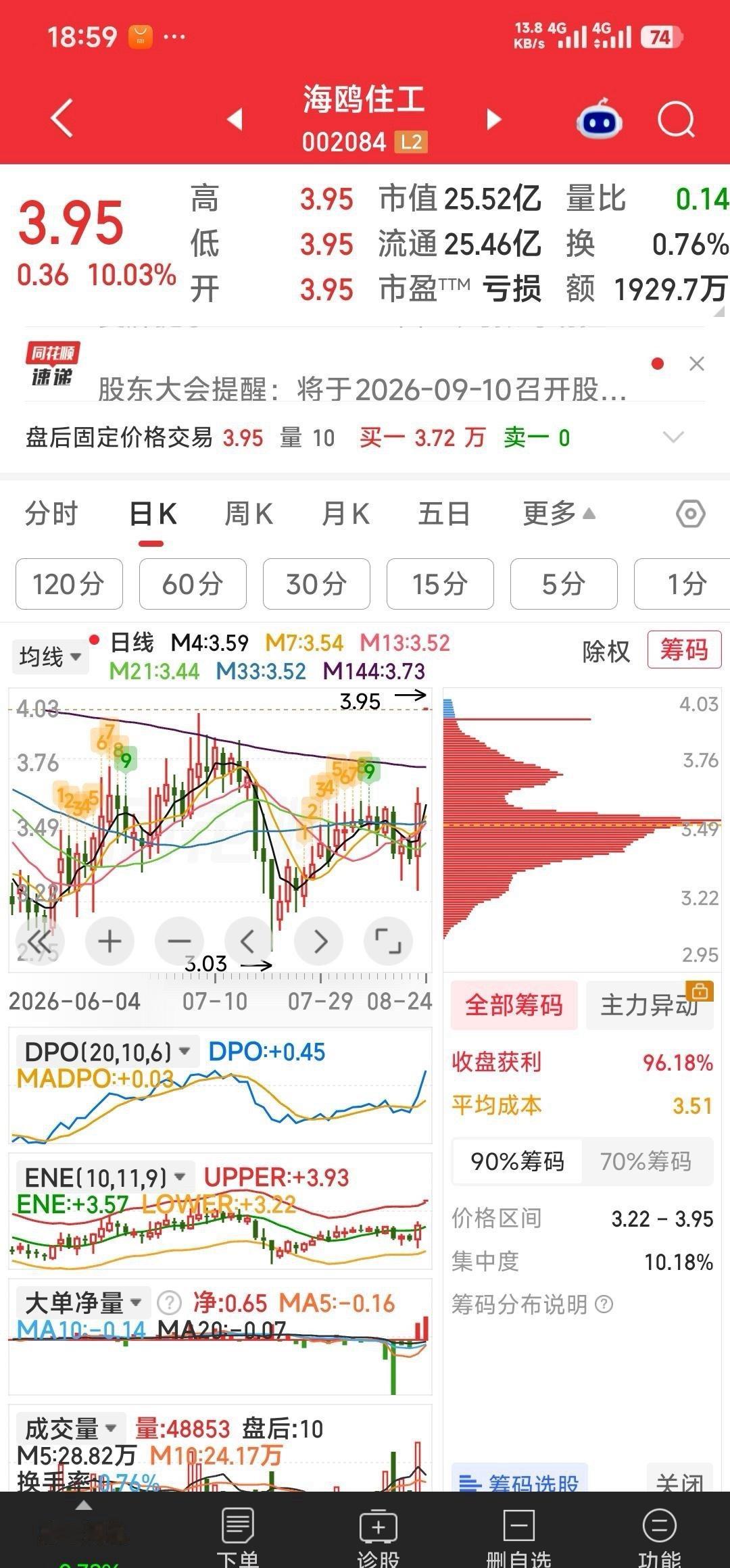Select the 70%筹码 option
The image size is (730, 1568).
(x=646, y=1161)
